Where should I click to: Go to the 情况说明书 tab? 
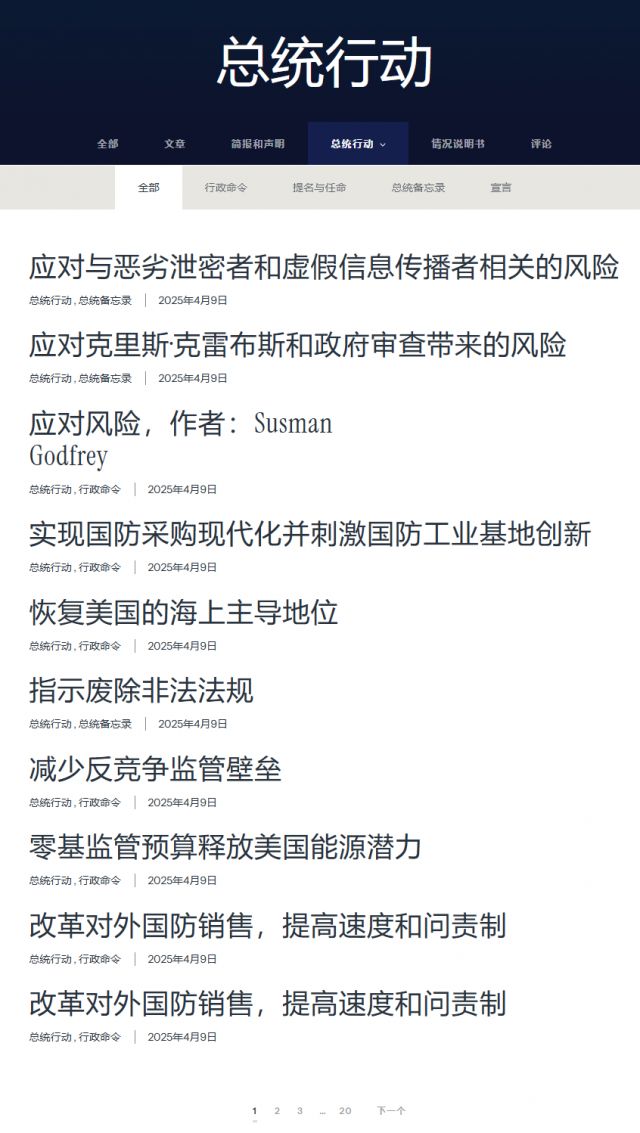tap(458, 144)
